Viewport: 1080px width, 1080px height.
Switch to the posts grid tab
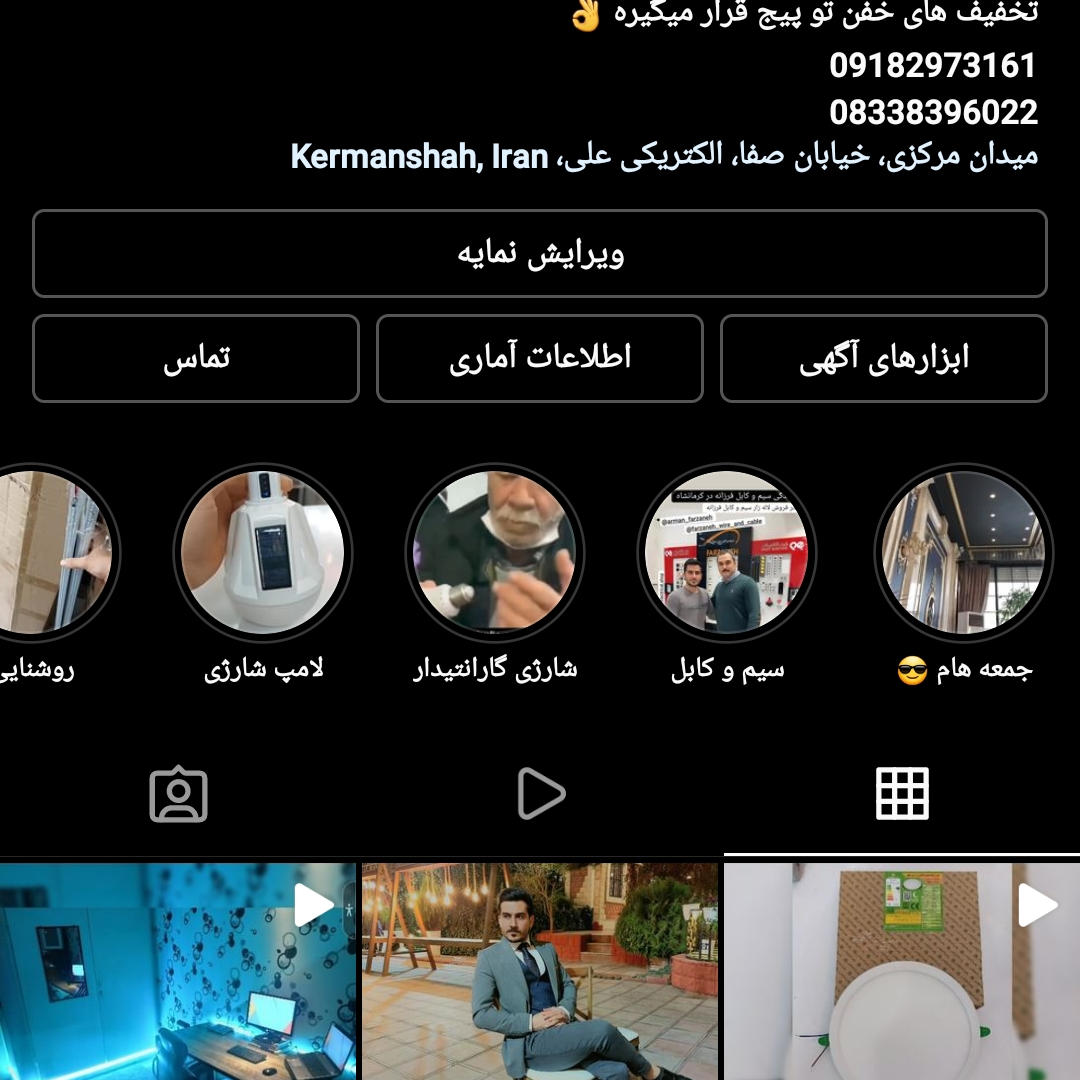[x=902, y=795]
